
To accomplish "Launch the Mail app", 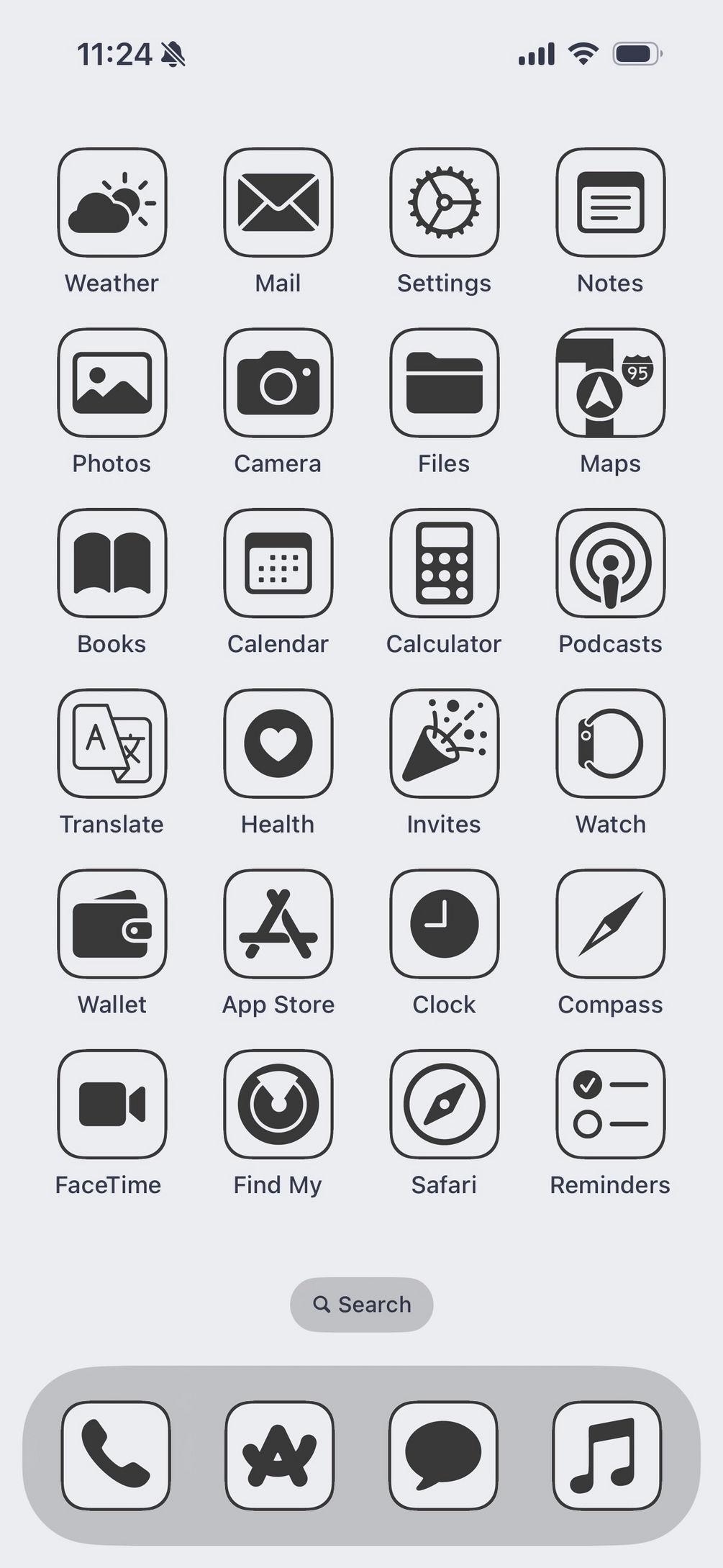I will tap(278, 203).
